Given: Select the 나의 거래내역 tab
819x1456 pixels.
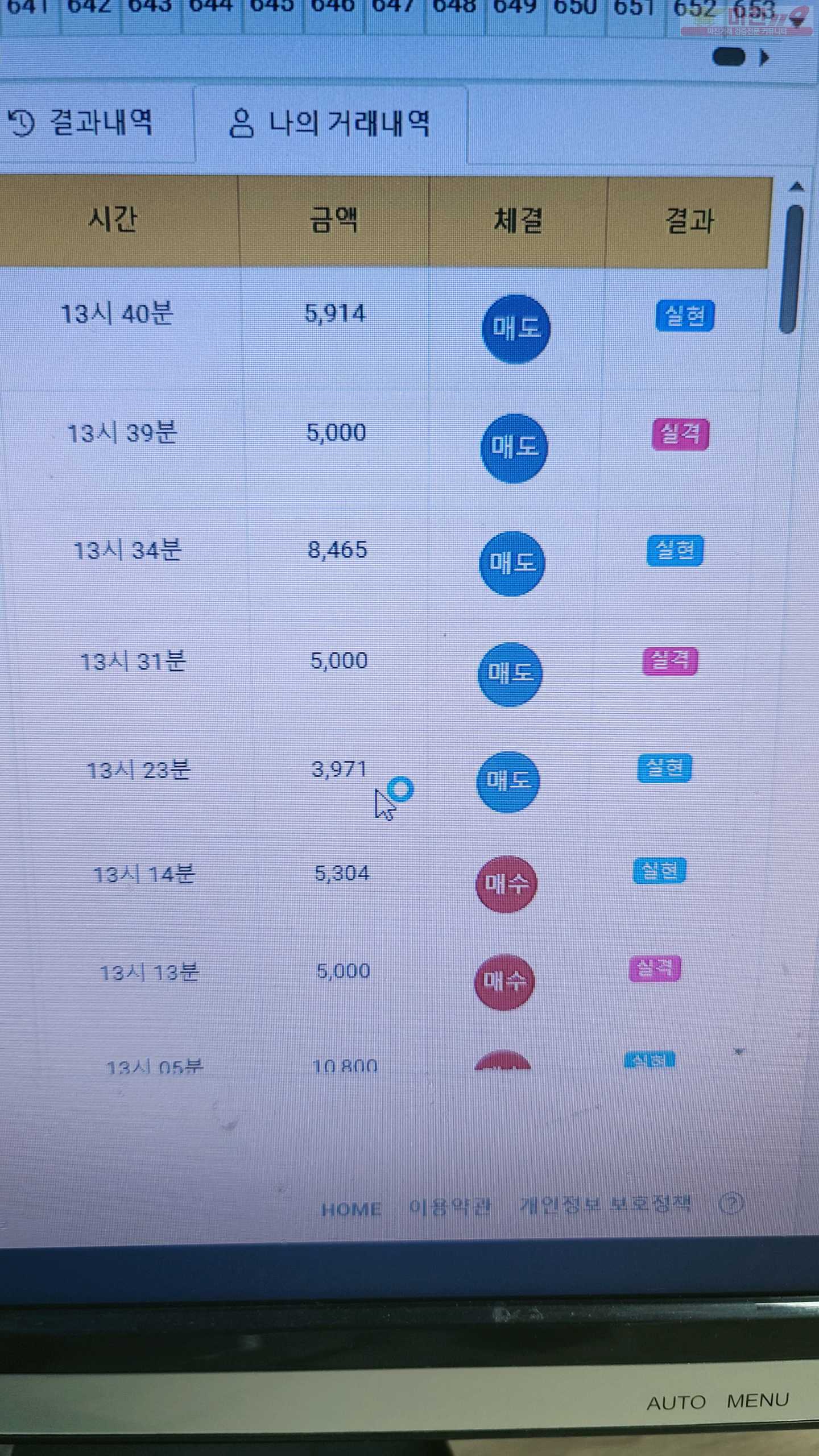Looking at the screenshot, I should point(330,123).
